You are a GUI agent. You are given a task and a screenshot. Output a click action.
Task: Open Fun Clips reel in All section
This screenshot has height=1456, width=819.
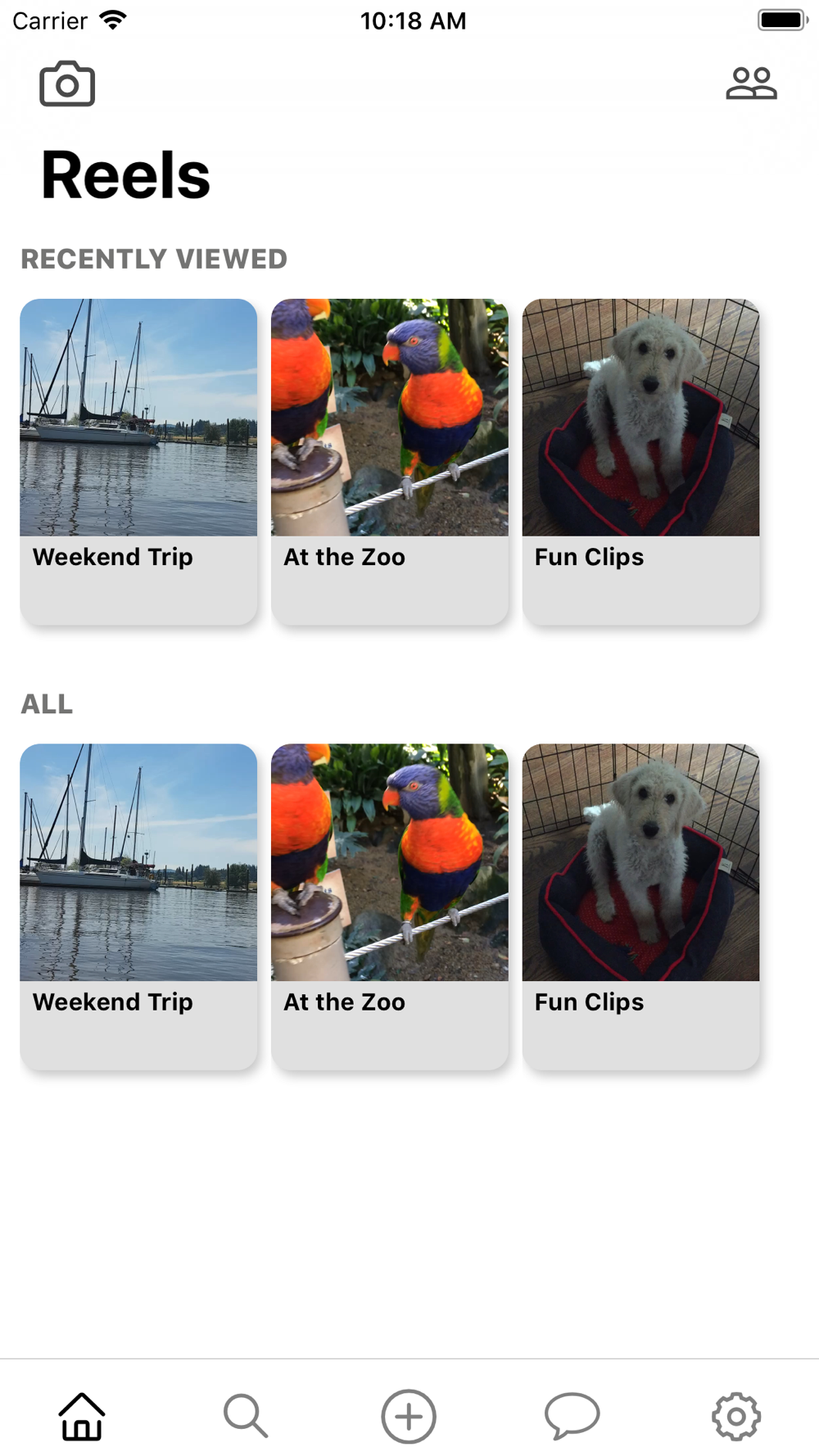coord(641,907)
